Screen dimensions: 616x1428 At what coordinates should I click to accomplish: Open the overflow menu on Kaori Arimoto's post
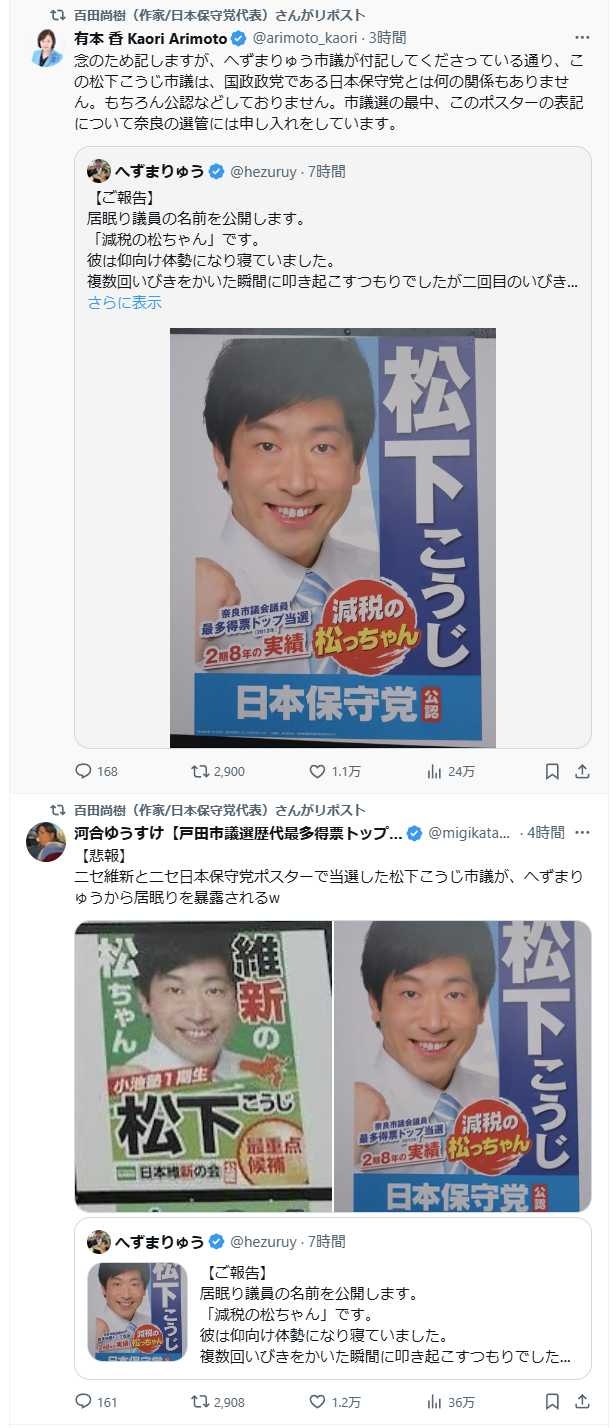tap(582, 38)
